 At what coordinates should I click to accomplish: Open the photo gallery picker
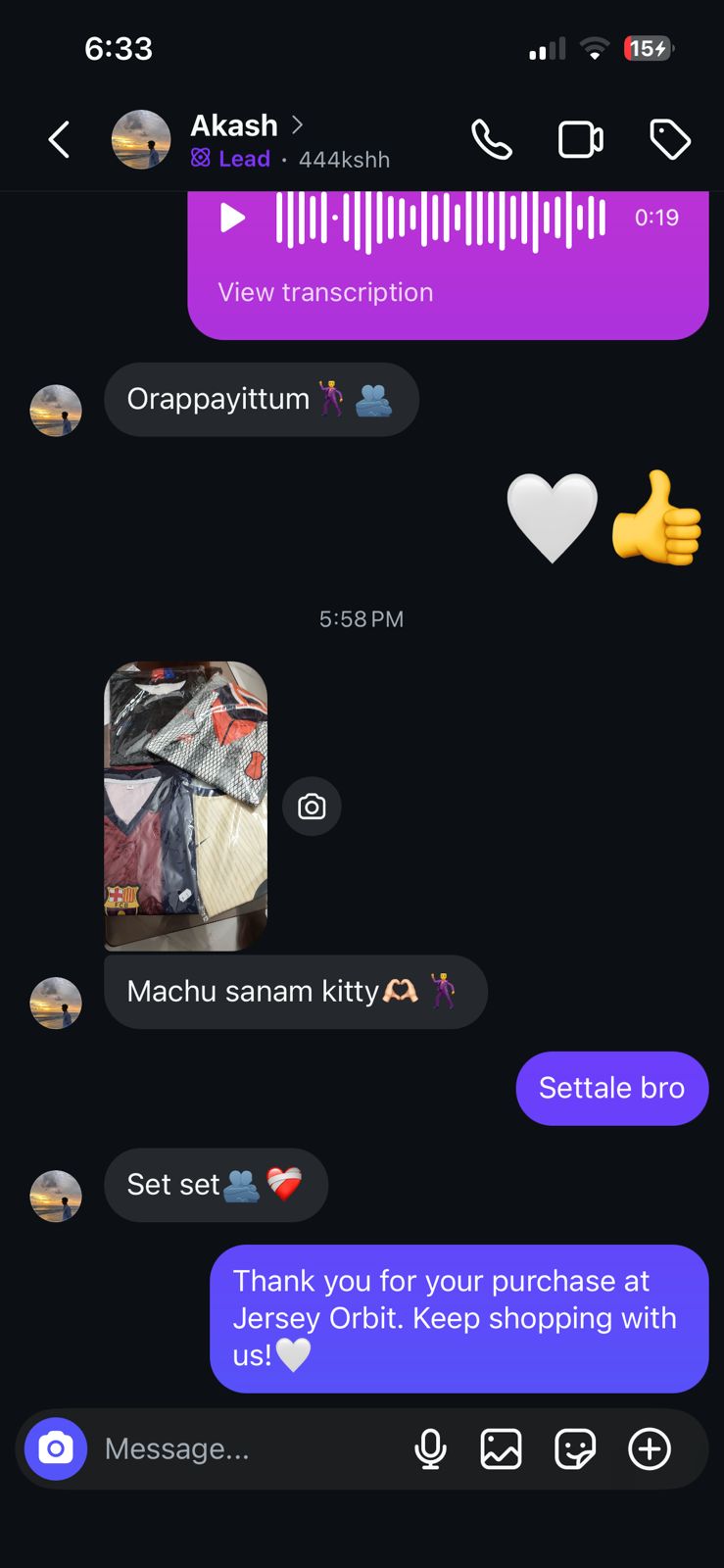[501, 1448]
